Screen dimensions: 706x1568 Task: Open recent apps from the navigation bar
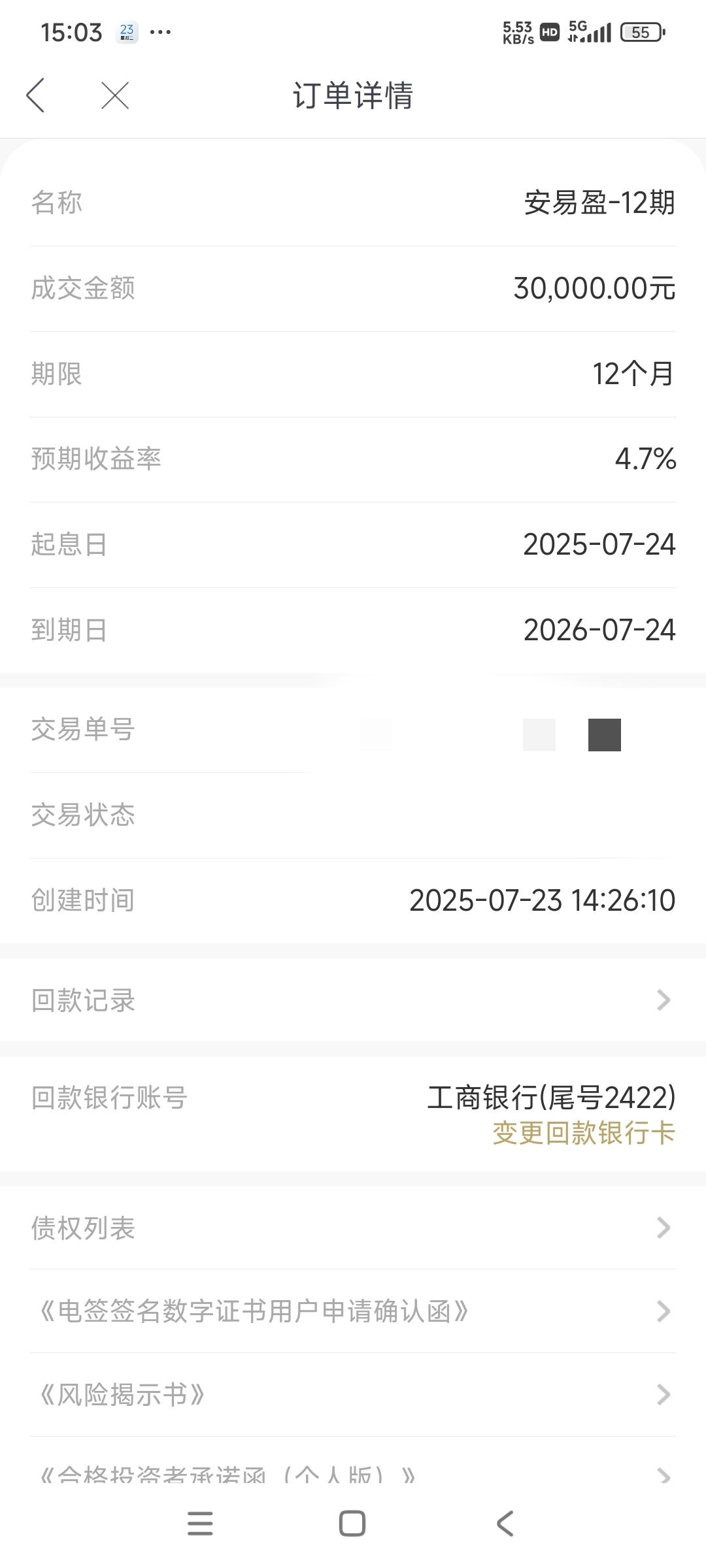click(x=200, y=1524)
